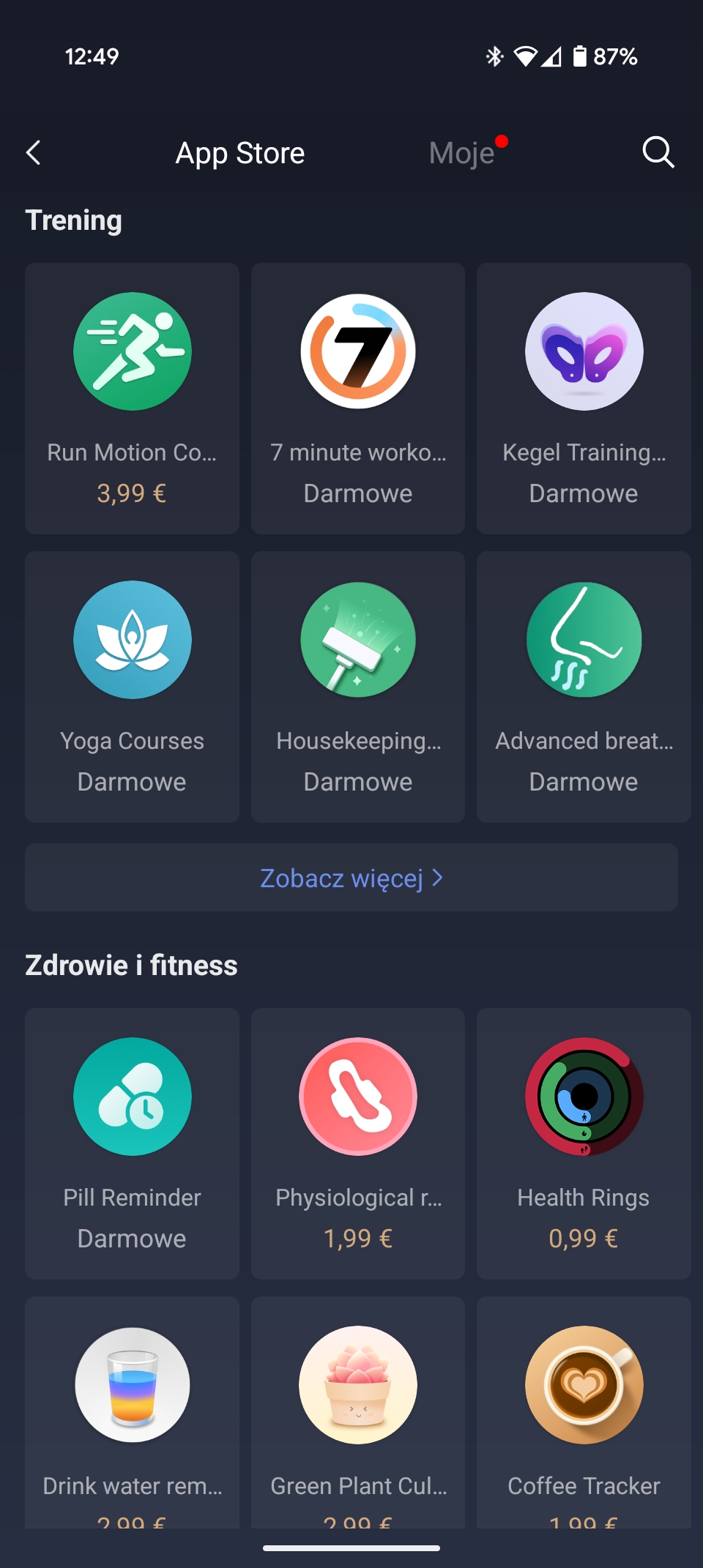Open the Housekeeping app card
Image resolution: width=703 pixels, height=1568 pixels.
pyautogui.click(x=358, y=687)
